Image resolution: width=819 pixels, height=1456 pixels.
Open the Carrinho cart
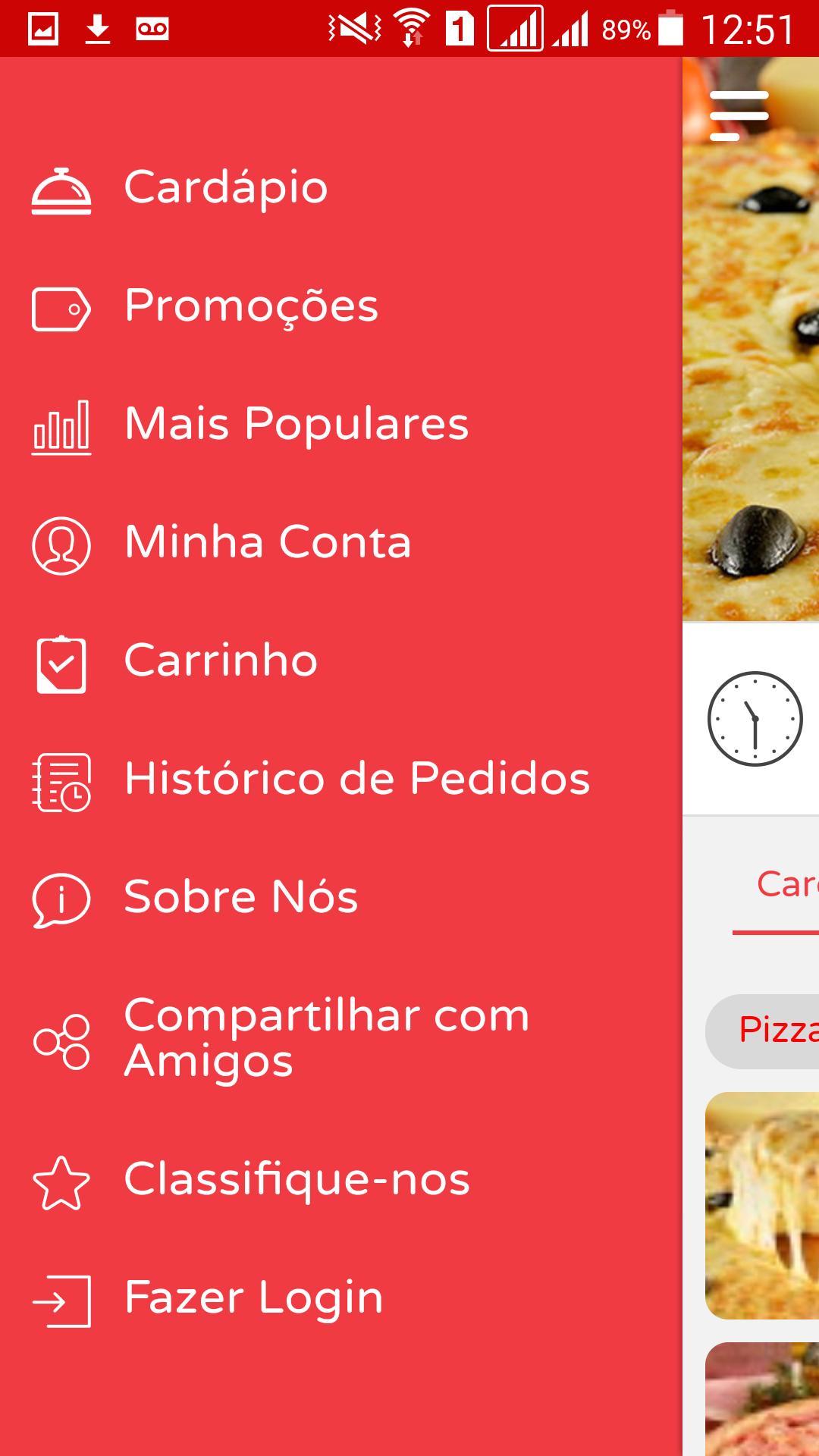coord(220,661)
